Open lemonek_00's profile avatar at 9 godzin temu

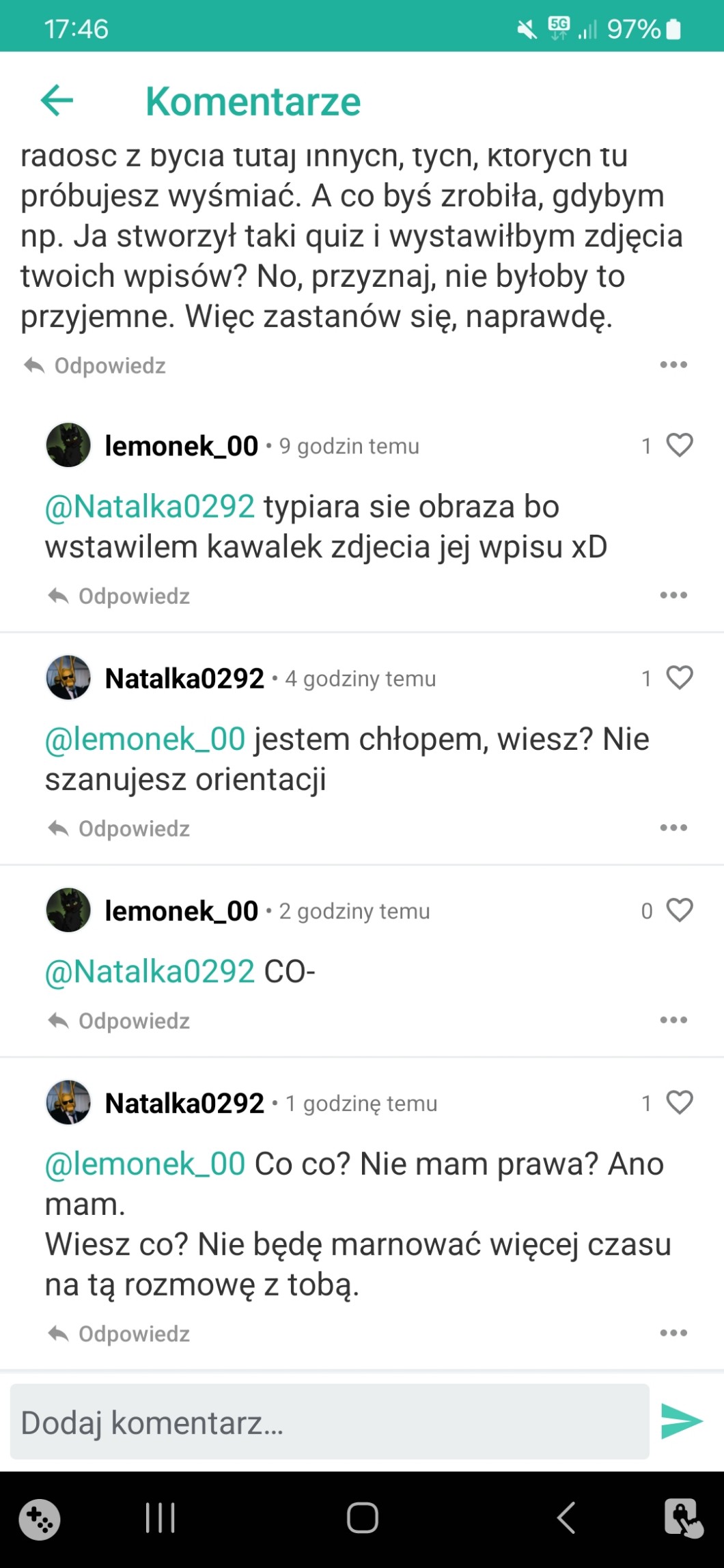[x=68, y=445]
